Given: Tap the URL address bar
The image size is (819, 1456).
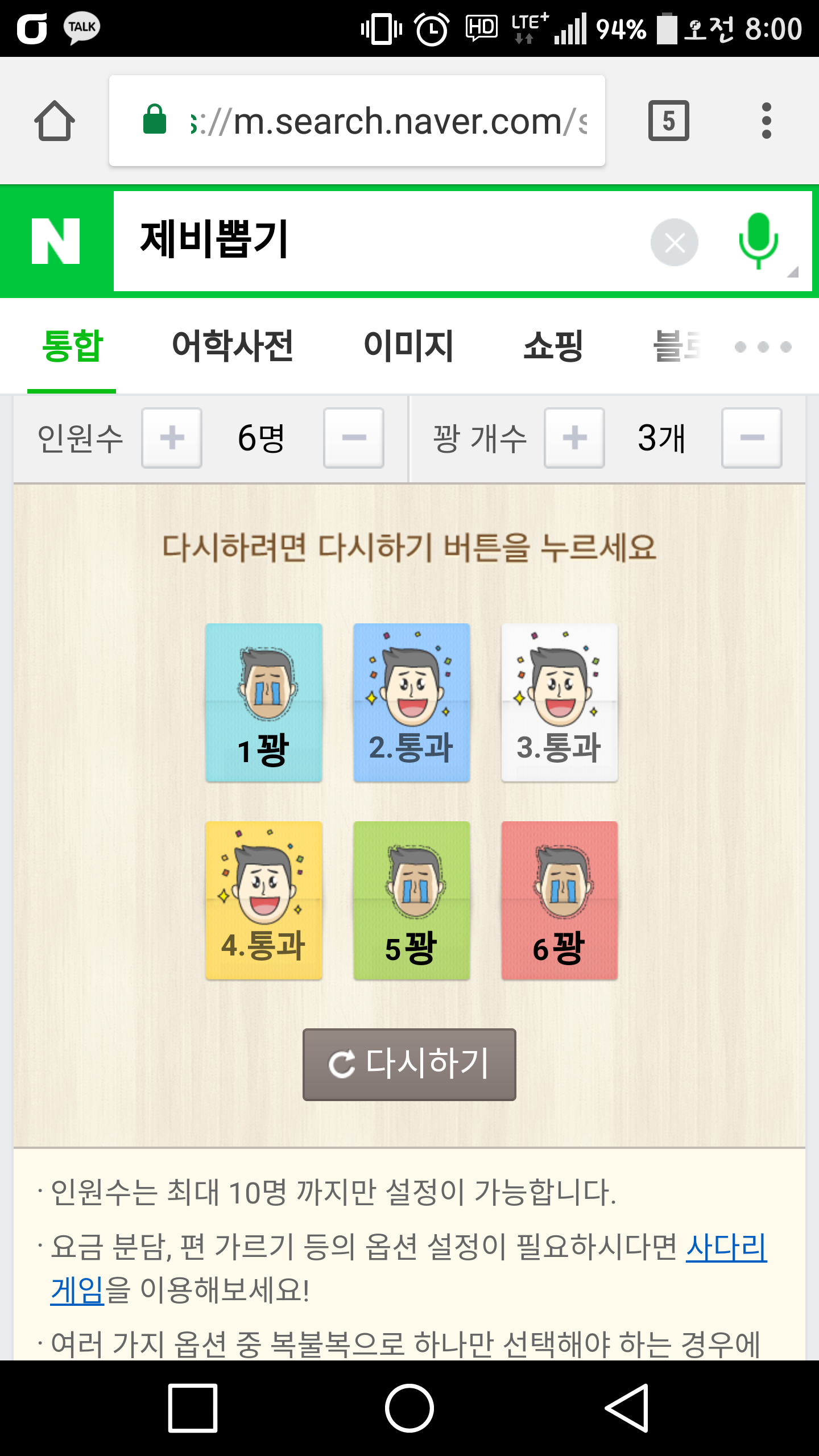Looking at the screenshot, I should click(x=364, y=121).
